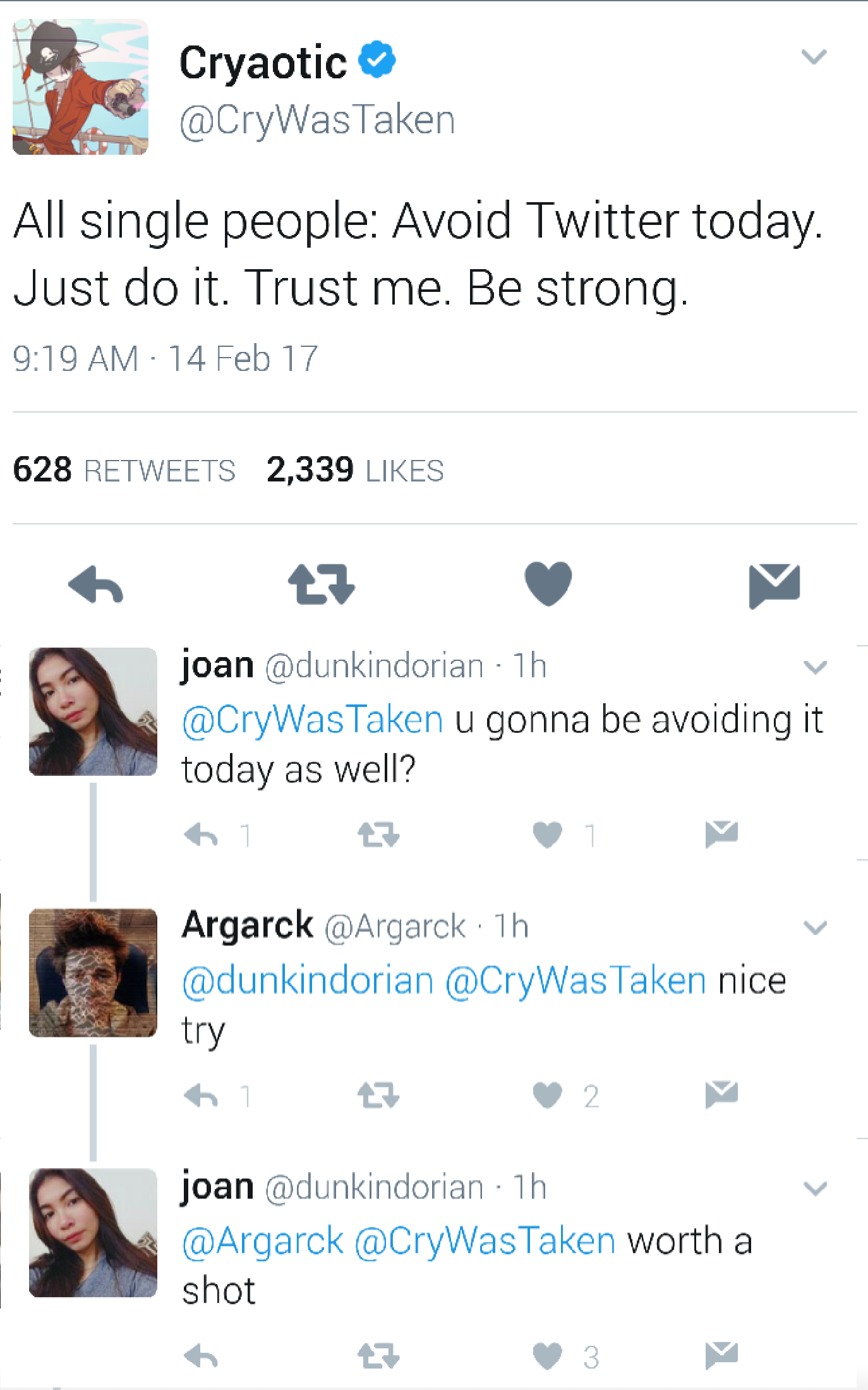868x1390 pixels.
Task: Open options arrow on Argarck's reply
Action: click(815, 927)
